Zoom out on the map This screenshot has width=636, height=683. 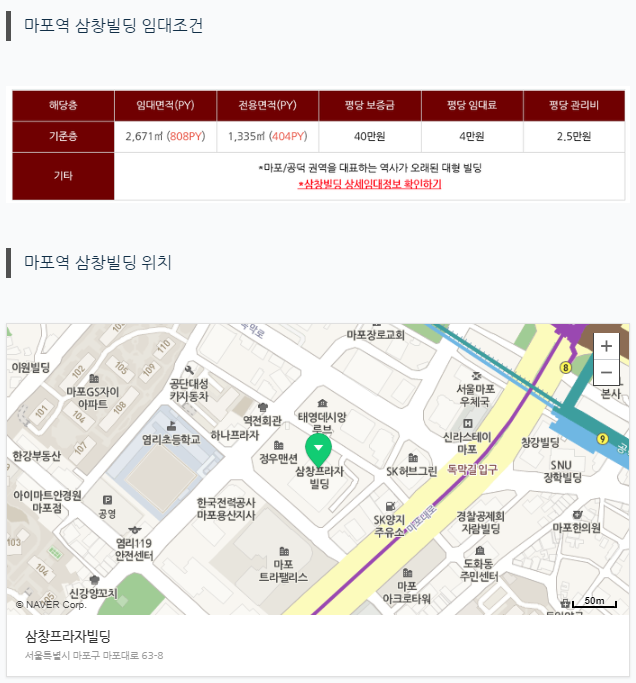(606, 373)
